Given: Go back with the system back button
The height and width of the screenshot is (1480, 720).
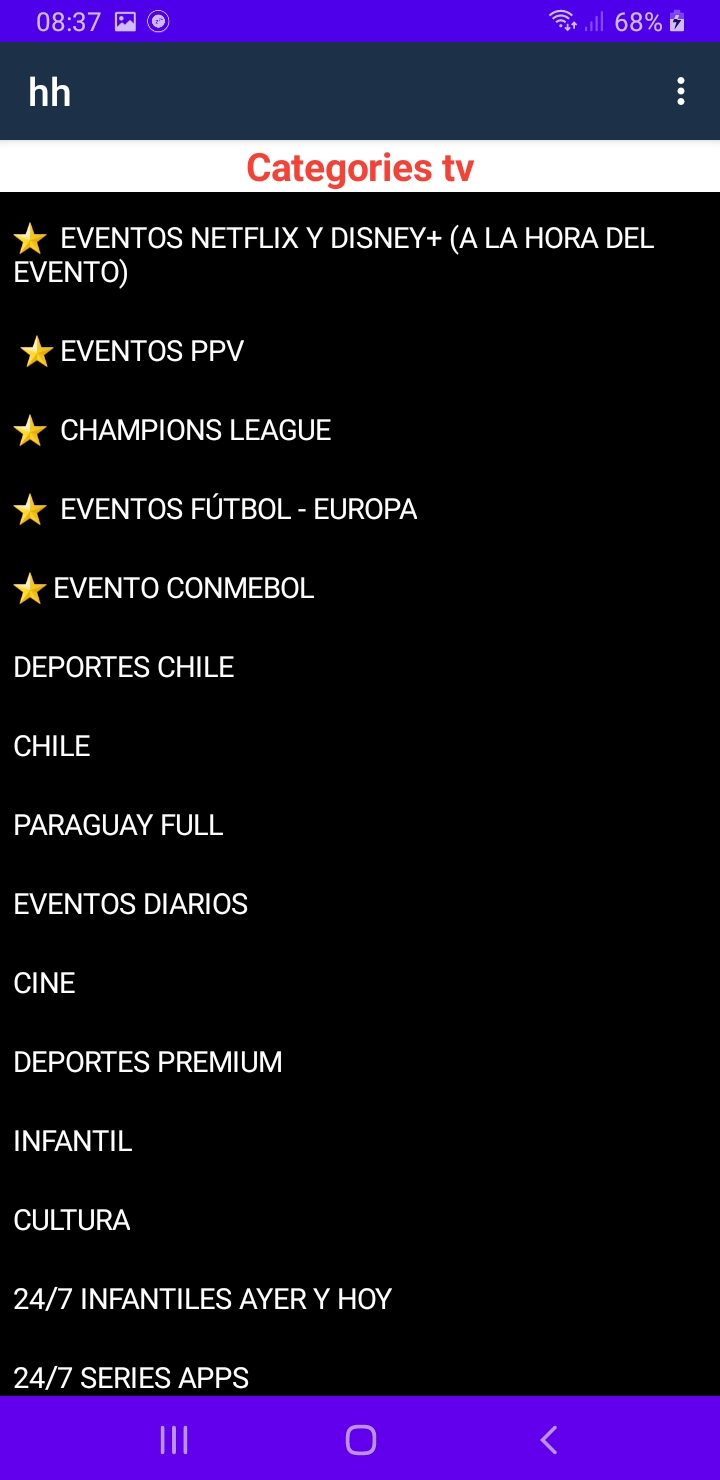Looking at the screenshot, I should coord(548,1439).
